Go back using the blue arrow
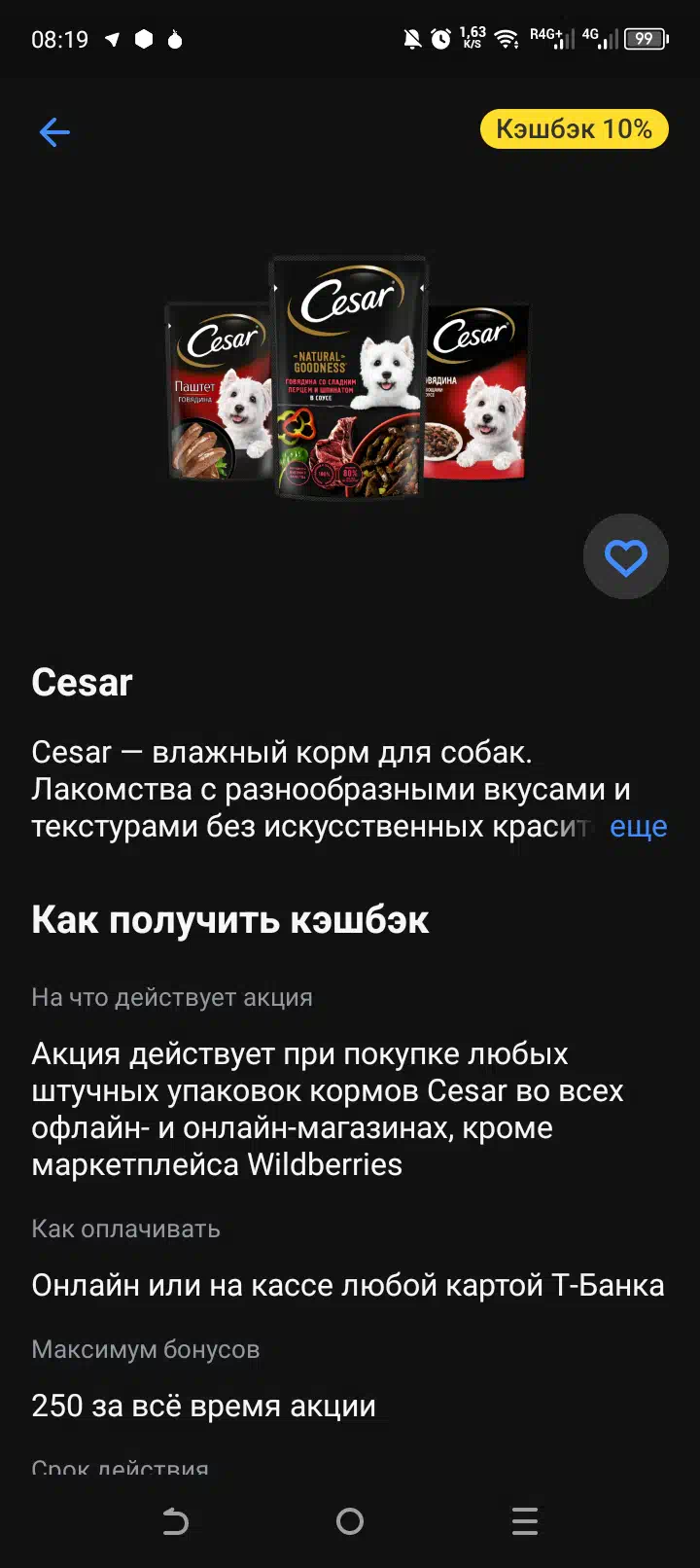Screen dimensions: 700x1568 coord(54,132)
